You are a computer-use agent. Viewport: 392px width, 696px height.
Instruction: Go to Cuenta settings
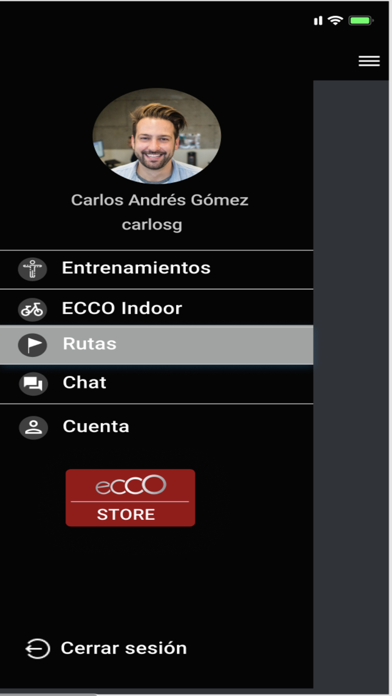tap(156, 427)
